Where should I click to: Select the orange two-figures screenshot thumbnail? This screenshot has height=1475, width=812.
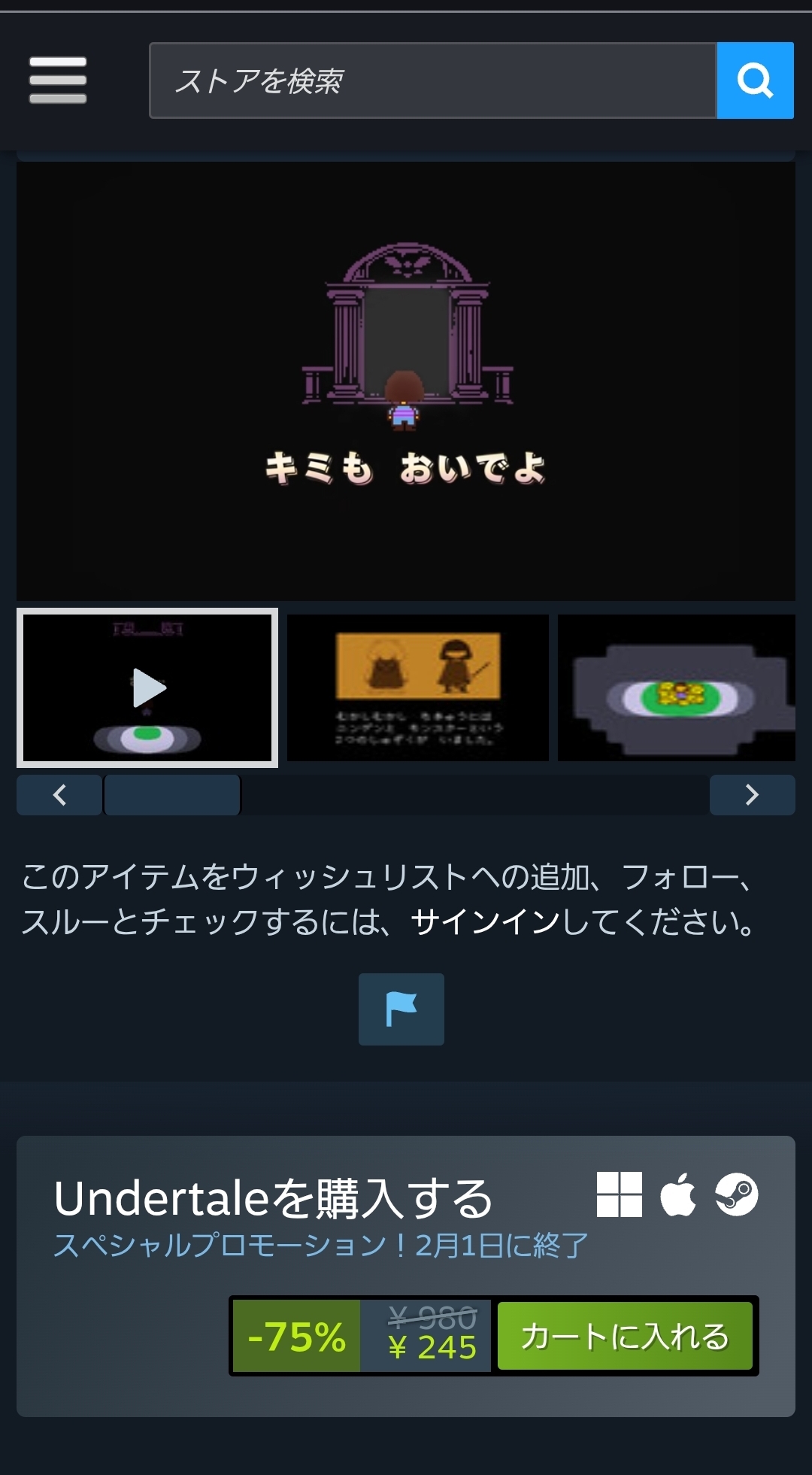pyautogui.click(x=418, y=687)
